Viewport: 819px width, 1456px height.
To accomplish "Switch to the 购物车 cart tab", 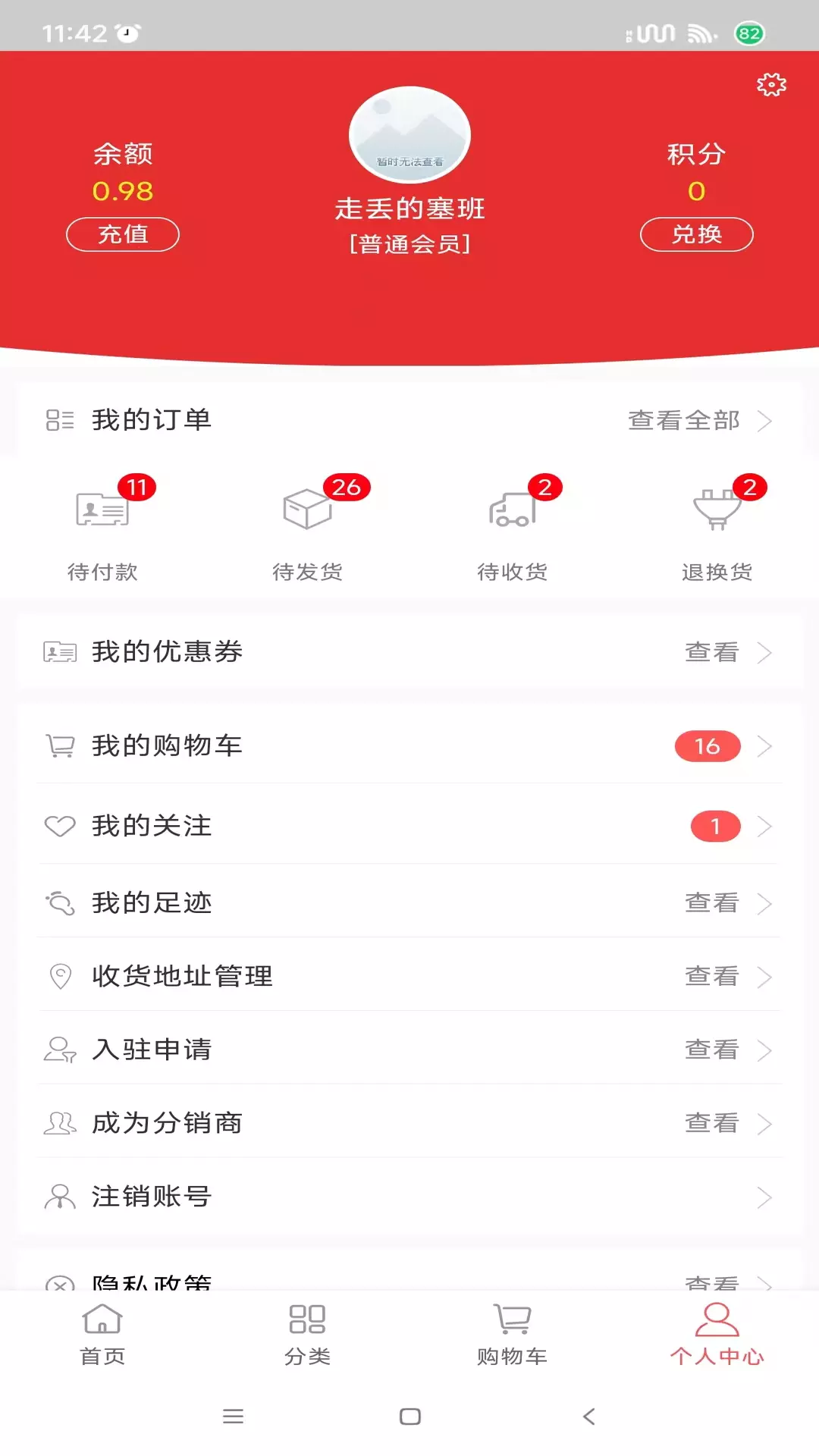I will [x=512, y=1335].
